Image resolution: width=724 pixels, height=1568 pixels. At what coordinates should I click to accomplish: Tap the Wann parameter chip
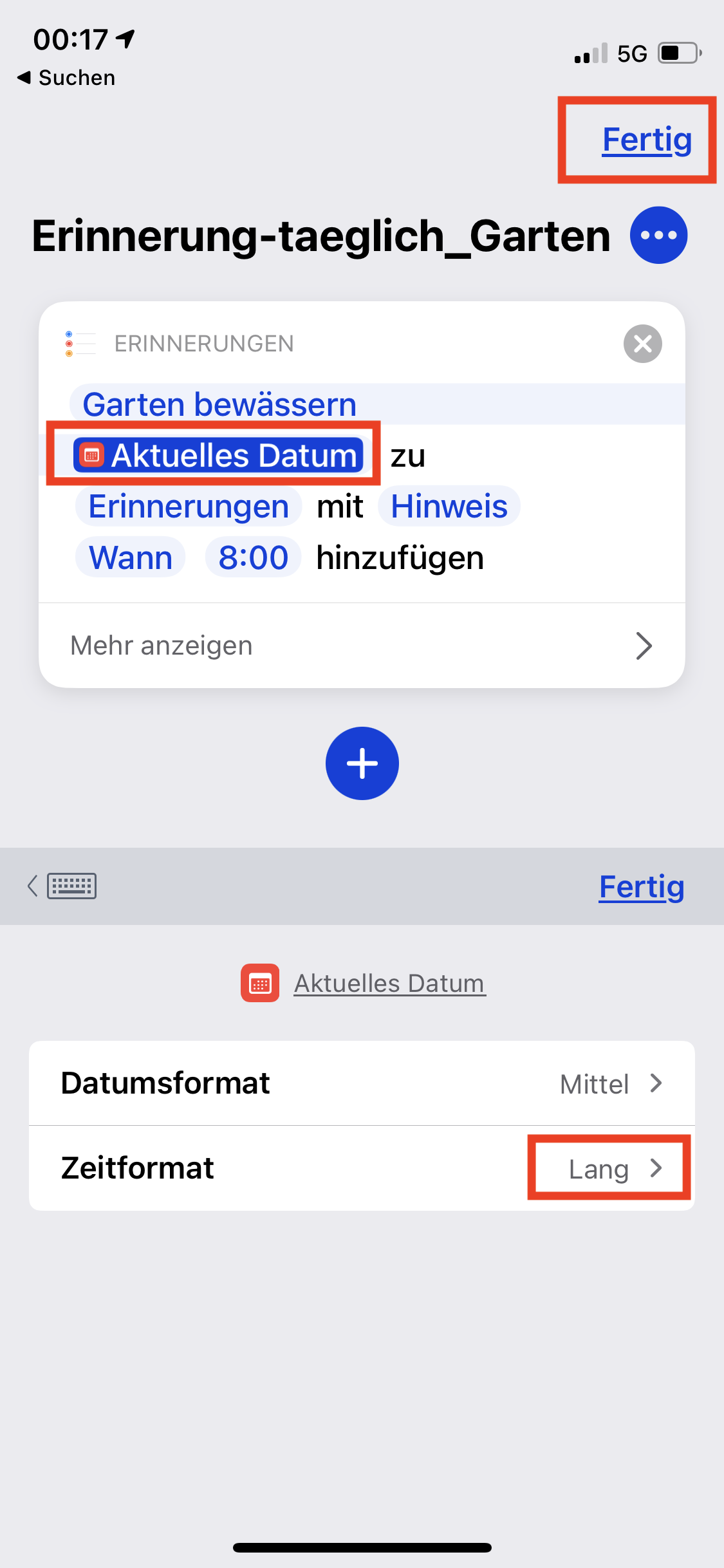coord(131,557)
